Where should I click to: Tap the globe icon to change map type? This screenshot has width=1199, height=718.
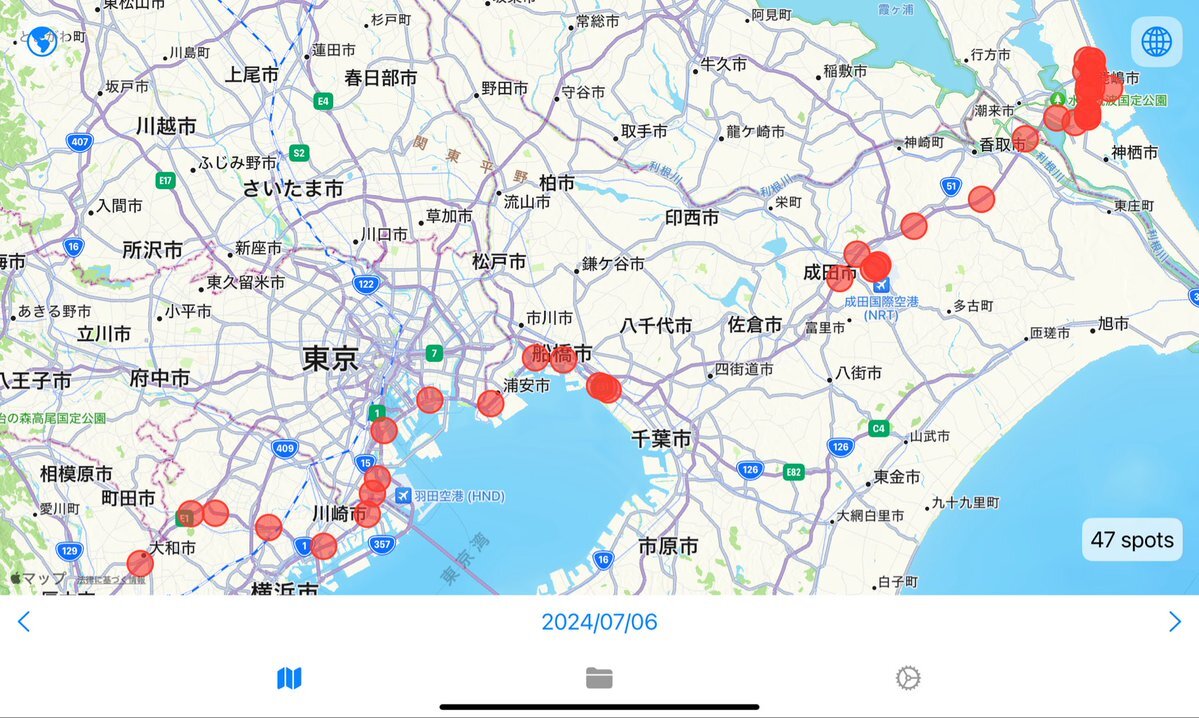(x=1156, y=42)
